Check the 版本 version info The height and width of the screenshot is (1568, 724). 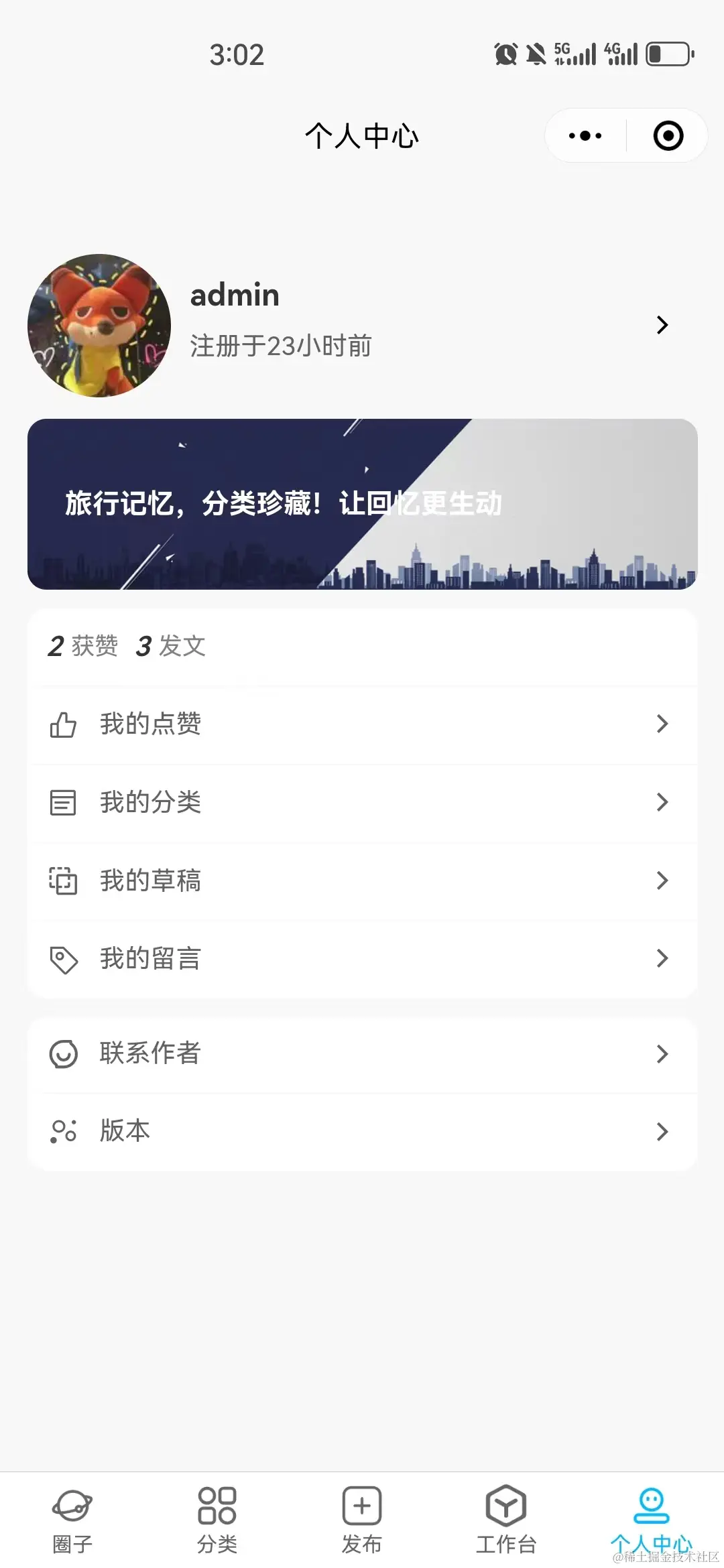pyautogui.click(x=362, y=1131)
